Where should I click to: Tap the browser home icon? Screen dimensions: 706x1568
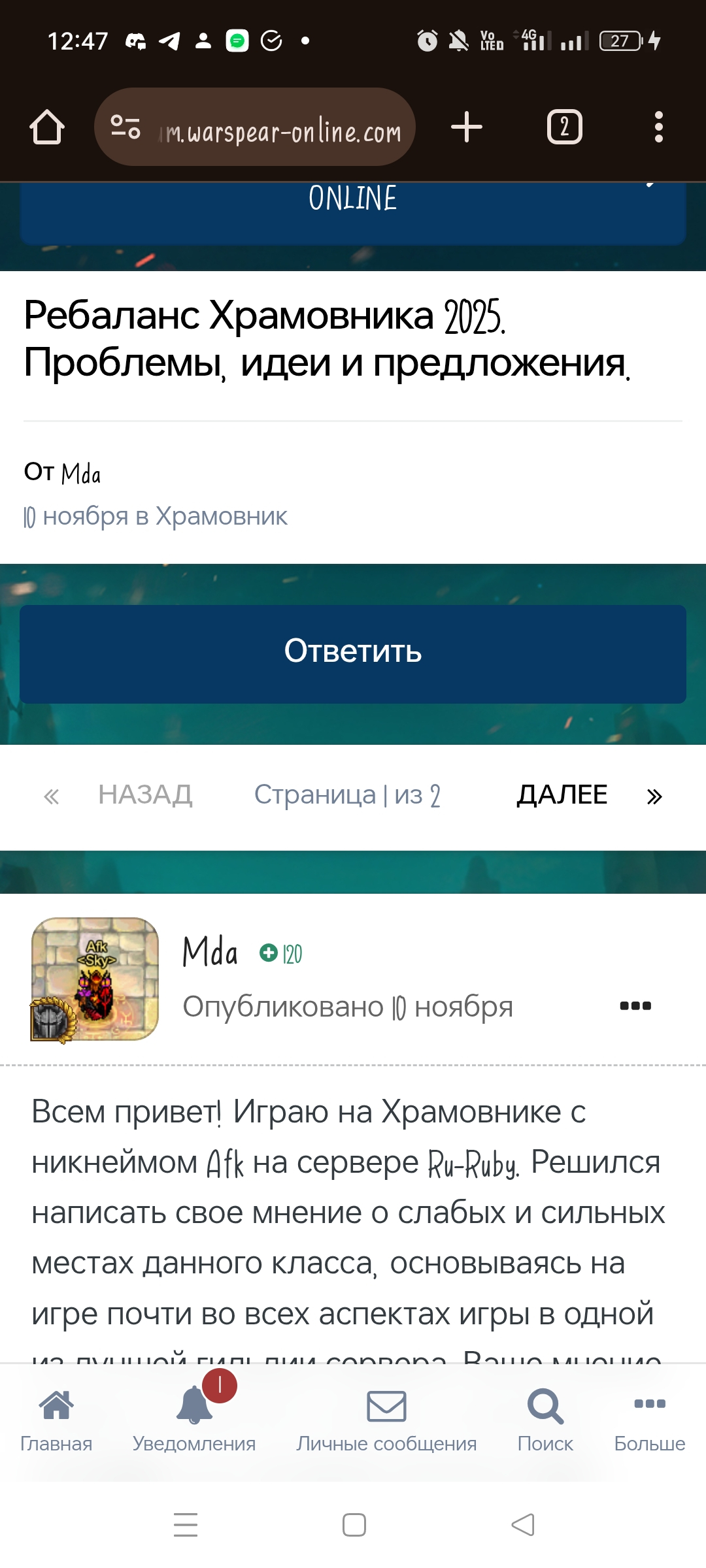[47, 127]
